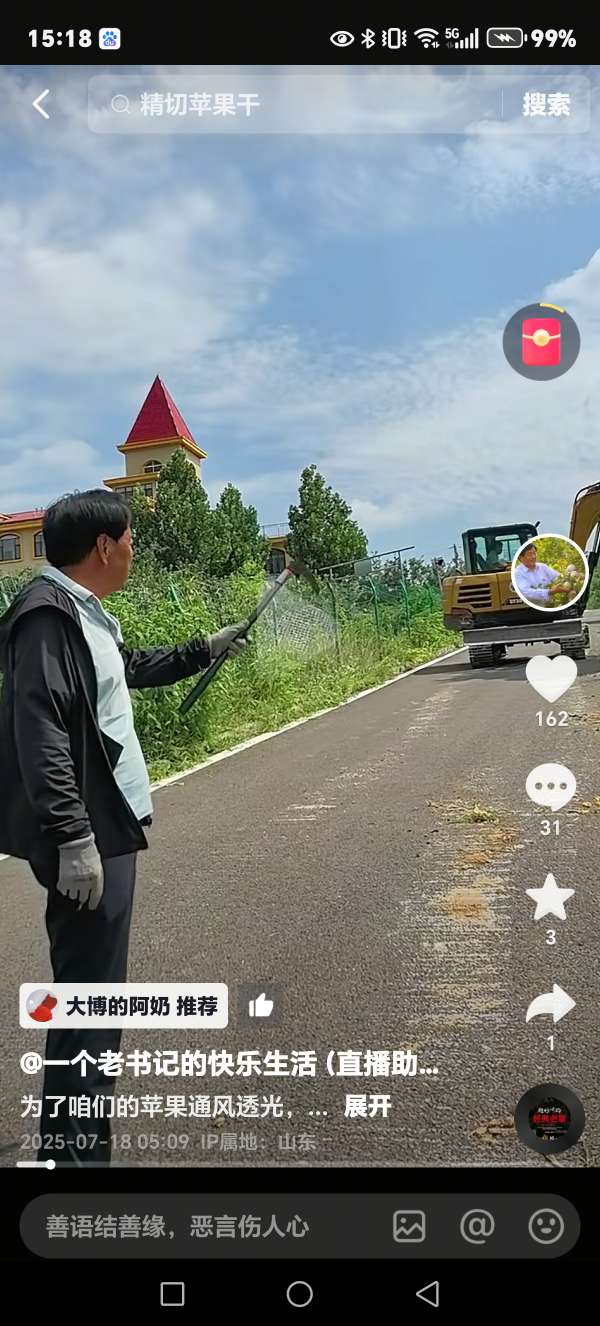Expand the caption with 展开
600x1326 pixels.
[367, 1106]
